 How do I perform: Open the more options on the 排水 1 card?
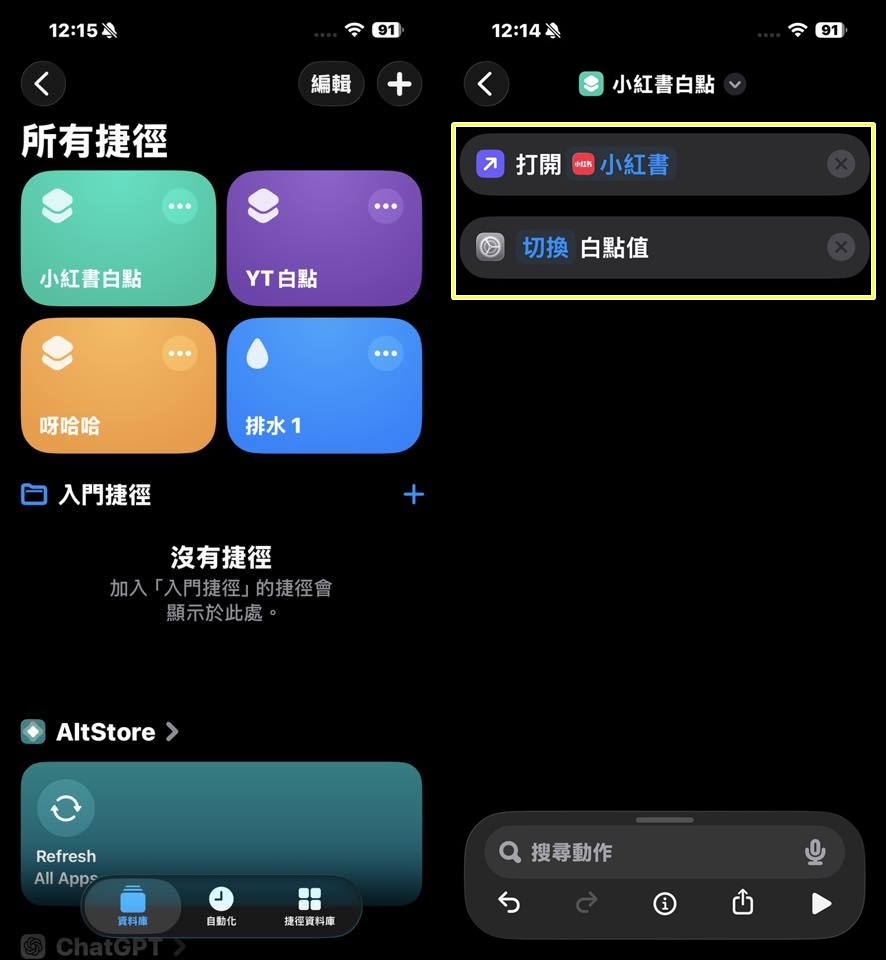tap(385, 354)
